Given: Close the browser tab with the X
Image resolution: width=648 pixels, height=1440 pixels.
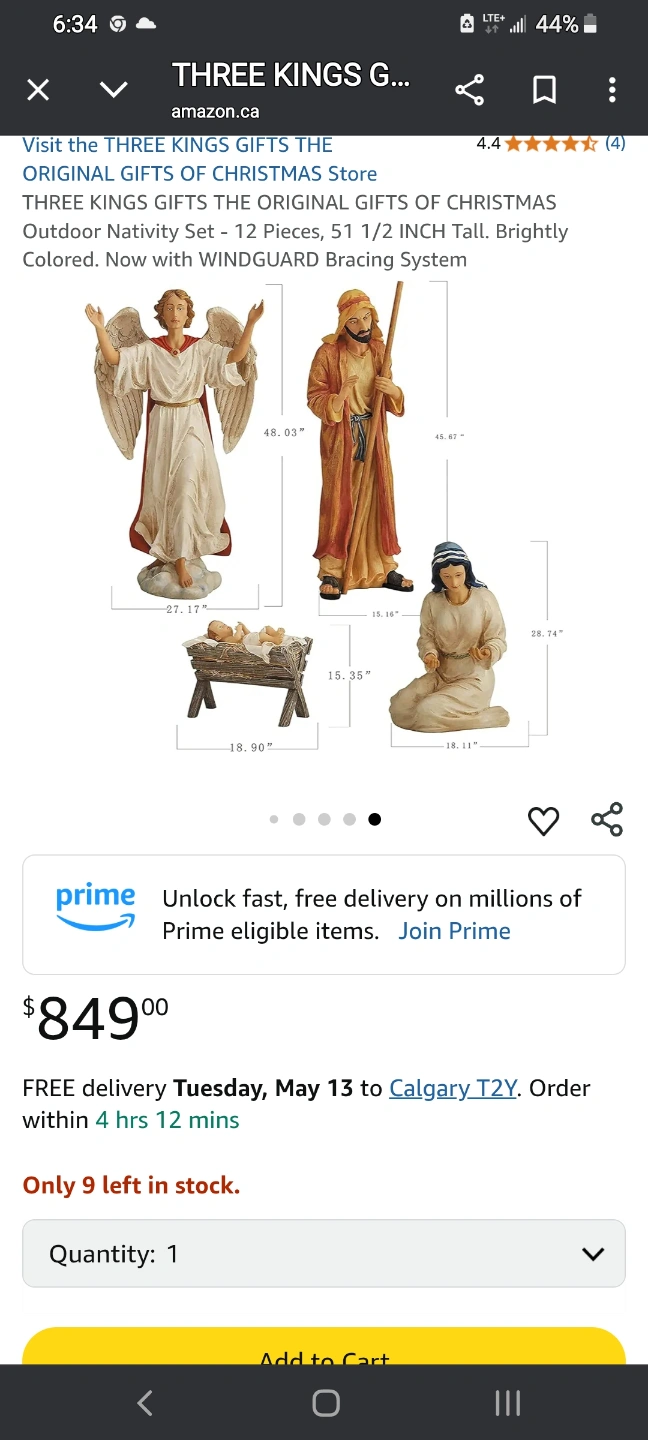Looking at the screenshot, I should (x=38, y=91).
